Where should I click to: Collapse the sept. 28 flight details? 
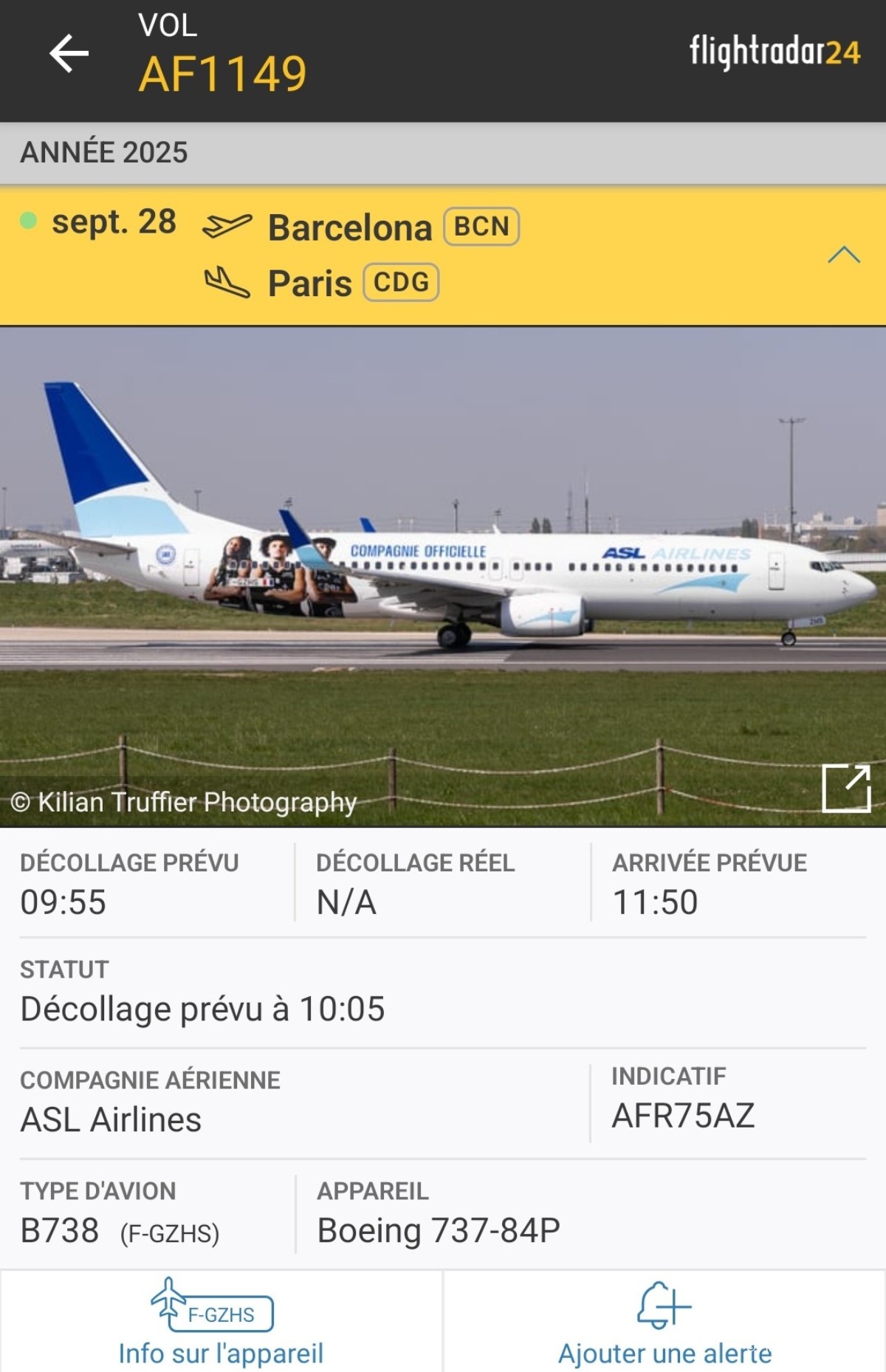pos(843,255)
